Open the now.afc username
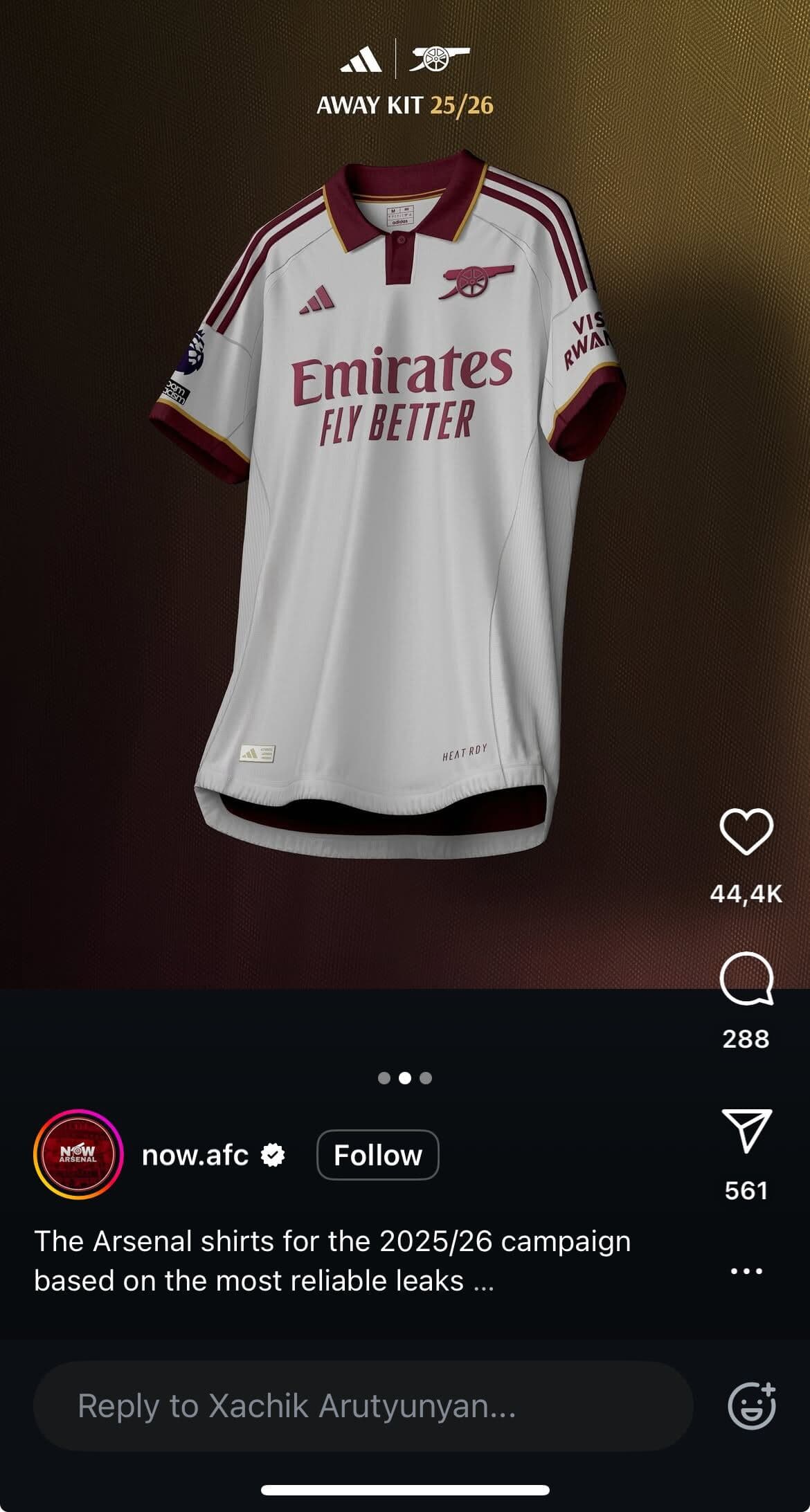The width and height of the screenshot is (810, 1512). point(195,1155)
